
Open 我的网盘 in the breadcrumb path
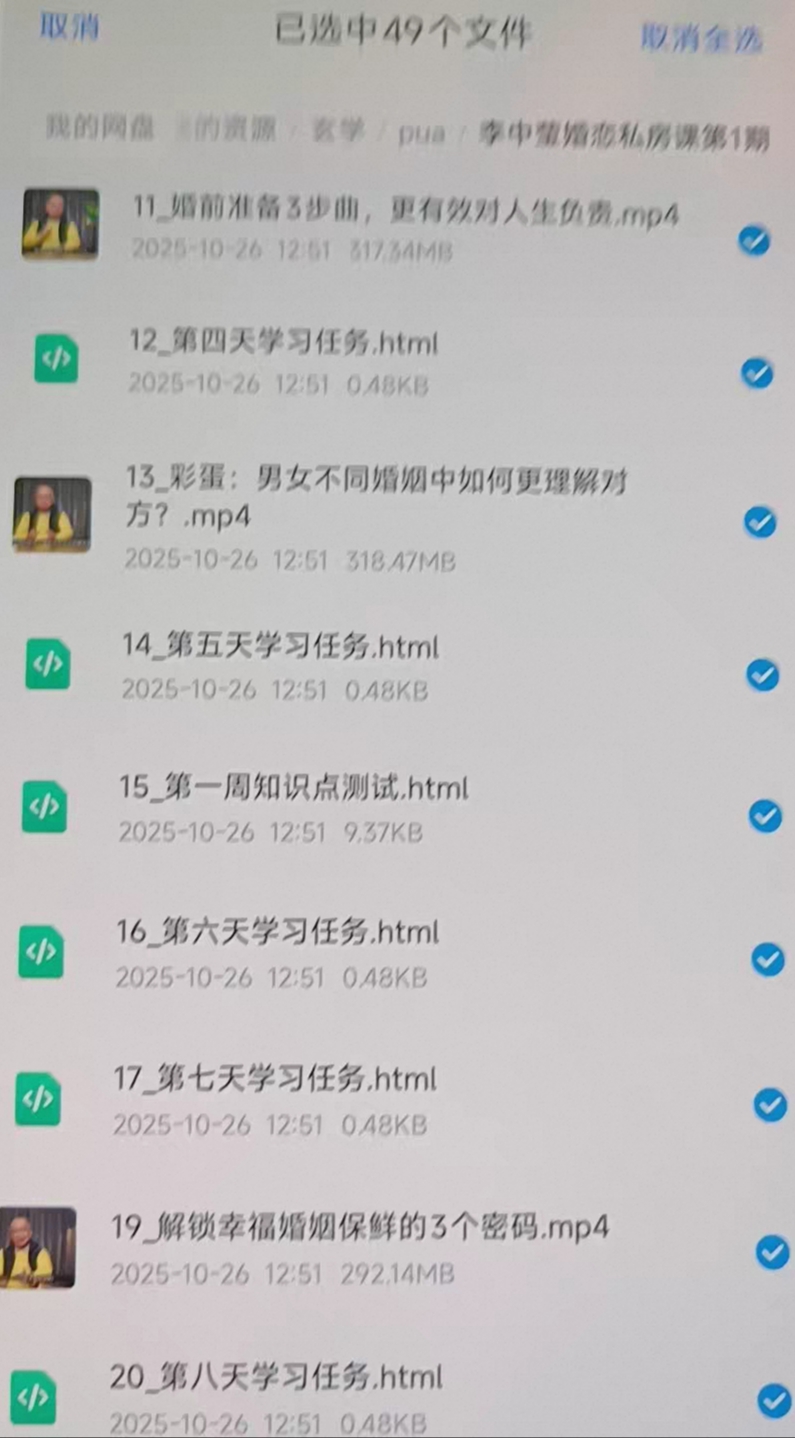click(99, 130)
